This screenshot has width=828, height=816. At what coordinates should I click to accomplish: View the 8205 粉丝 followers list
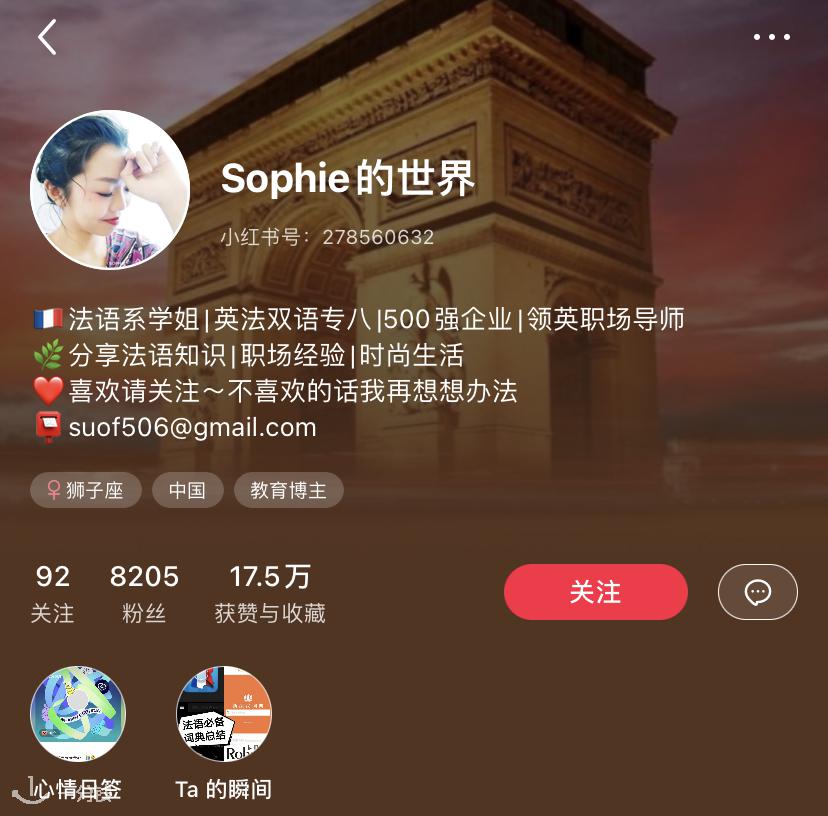144,593
